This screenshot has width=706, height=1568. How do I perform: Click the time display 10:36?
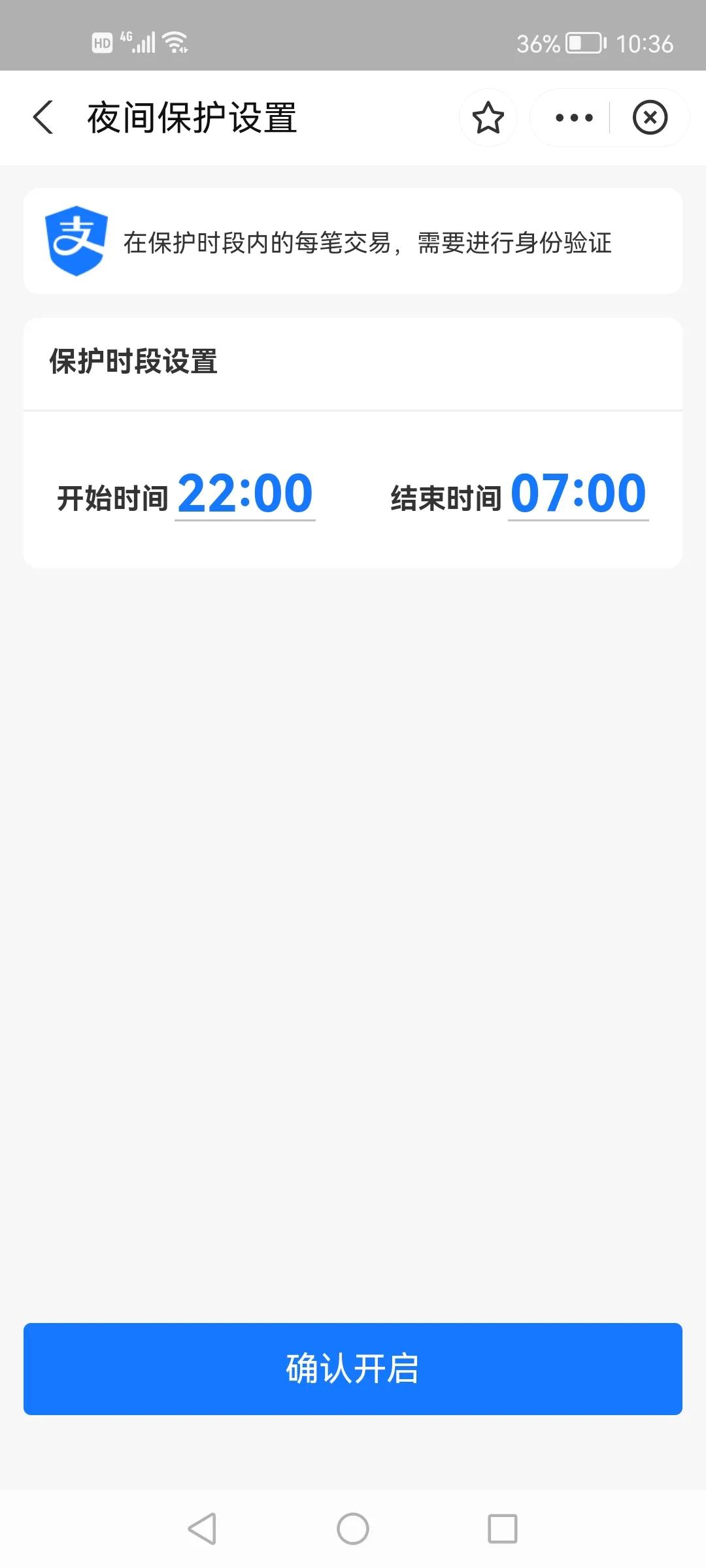point(645,43)
